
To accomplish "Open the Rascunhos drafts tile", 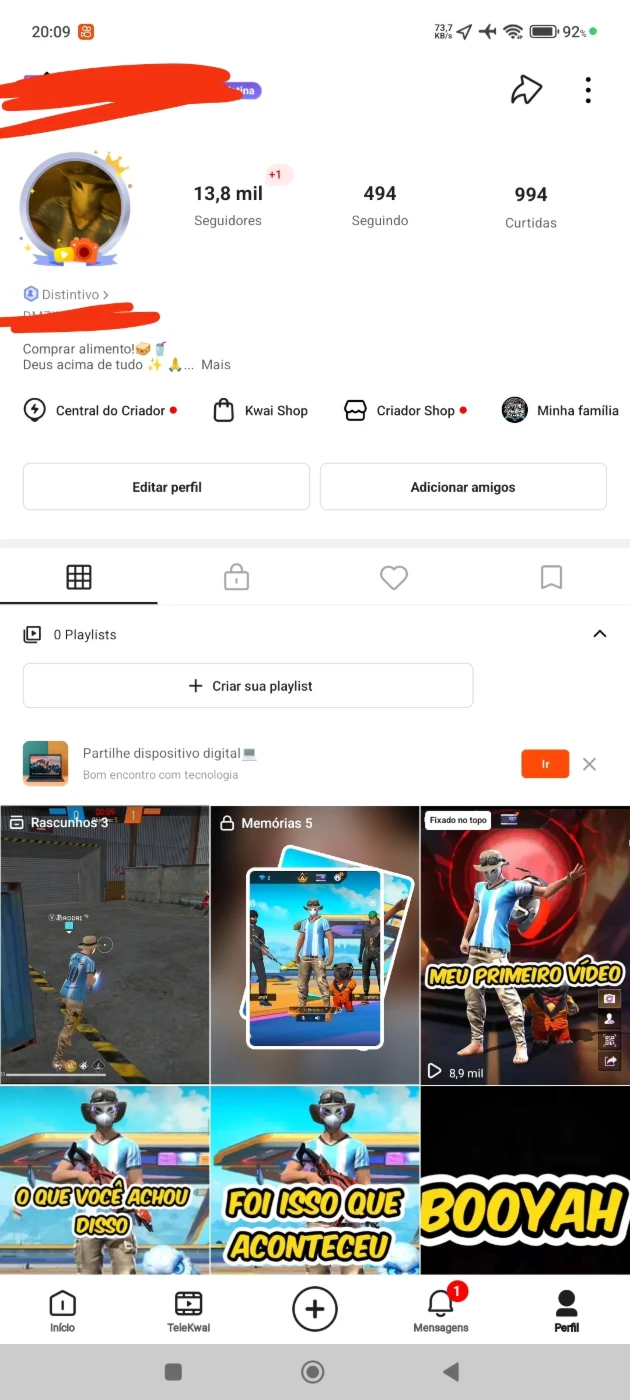I will point(105,945).
